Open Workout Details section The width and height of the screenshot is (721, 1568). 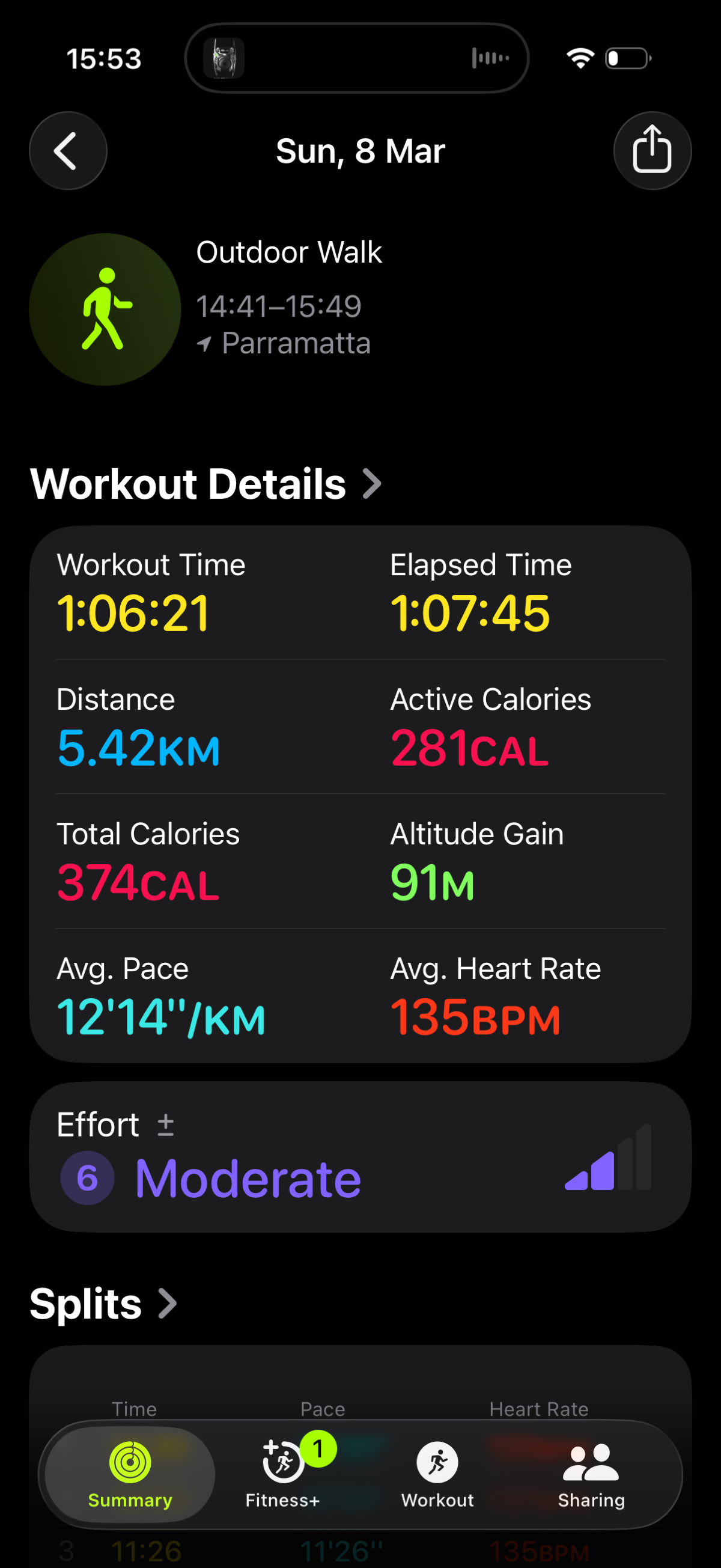click(x=205, y=484)
